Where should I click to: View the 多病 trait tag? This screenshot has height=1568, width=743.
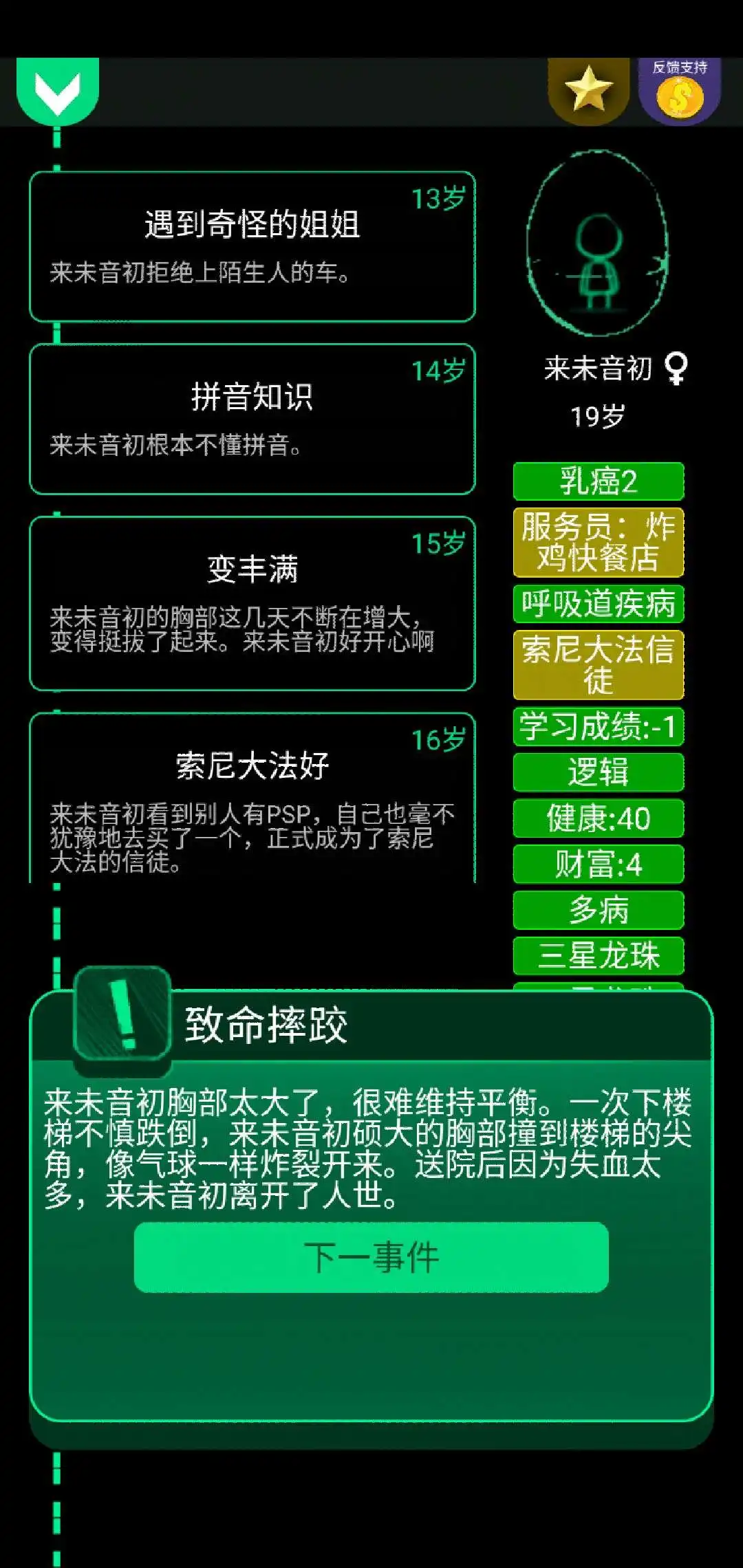coord(599,910)
